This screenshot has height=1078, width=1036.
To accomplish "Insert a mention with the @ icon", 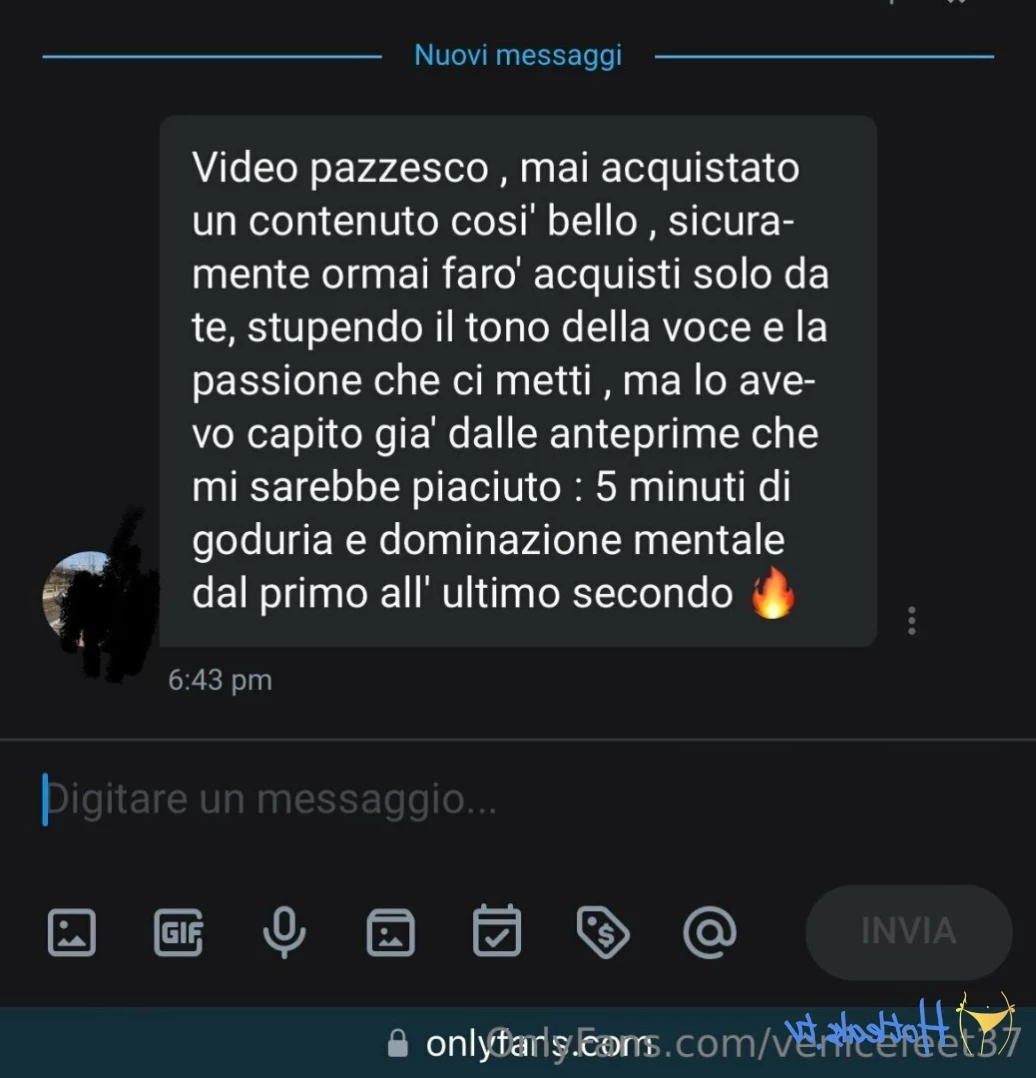I will (x=709, y=932).
